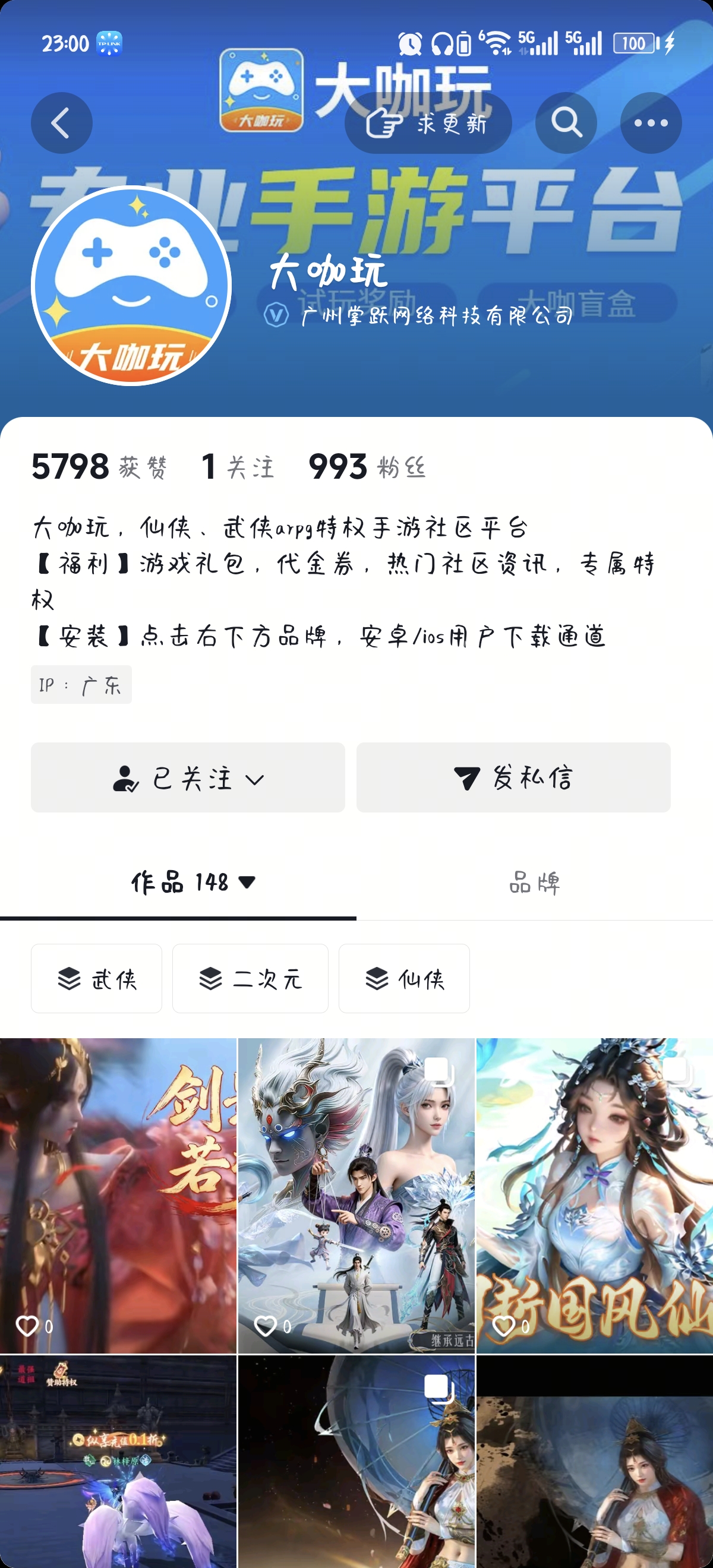The image size is (713, 1568).
Task: Open the three-dot more menu
Action: tap(650, 123)
